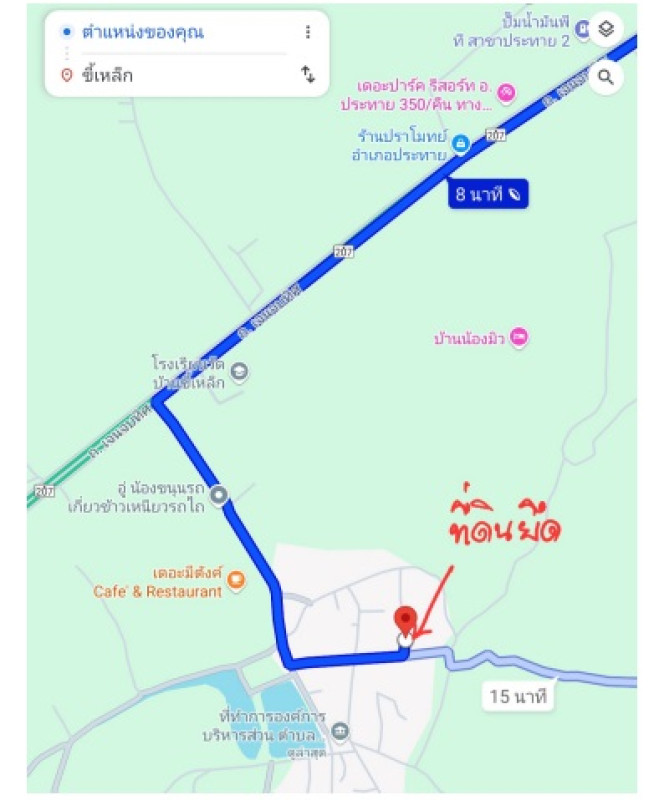
Task: Open the ร้านปราโมทย์ อำเภอประทาย place marker
Action: (x=460, y=144)
